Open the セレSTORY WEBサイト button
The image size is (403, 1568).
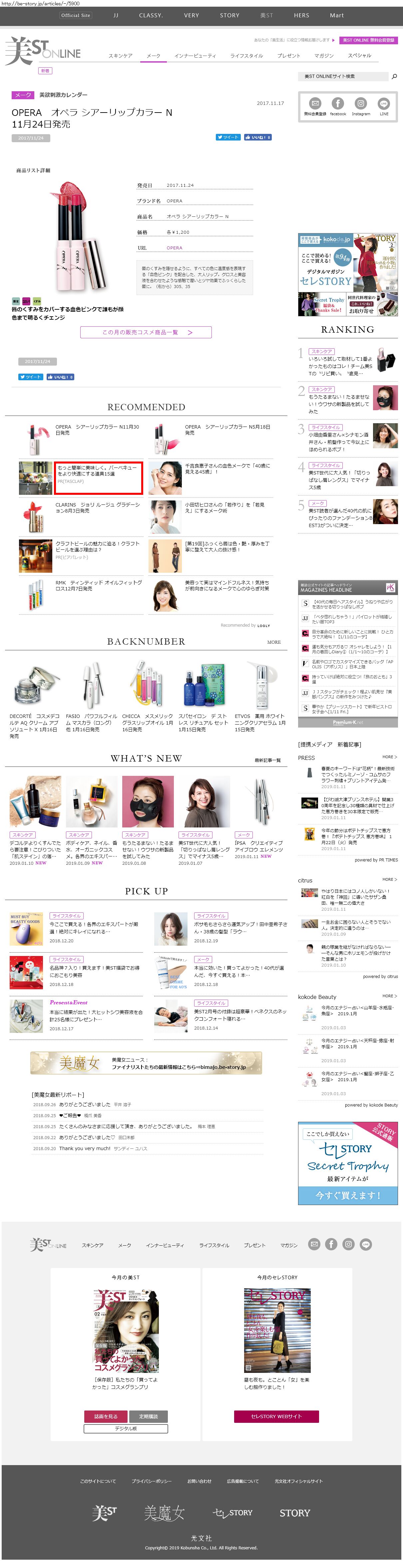click(x=276, y=1416)
